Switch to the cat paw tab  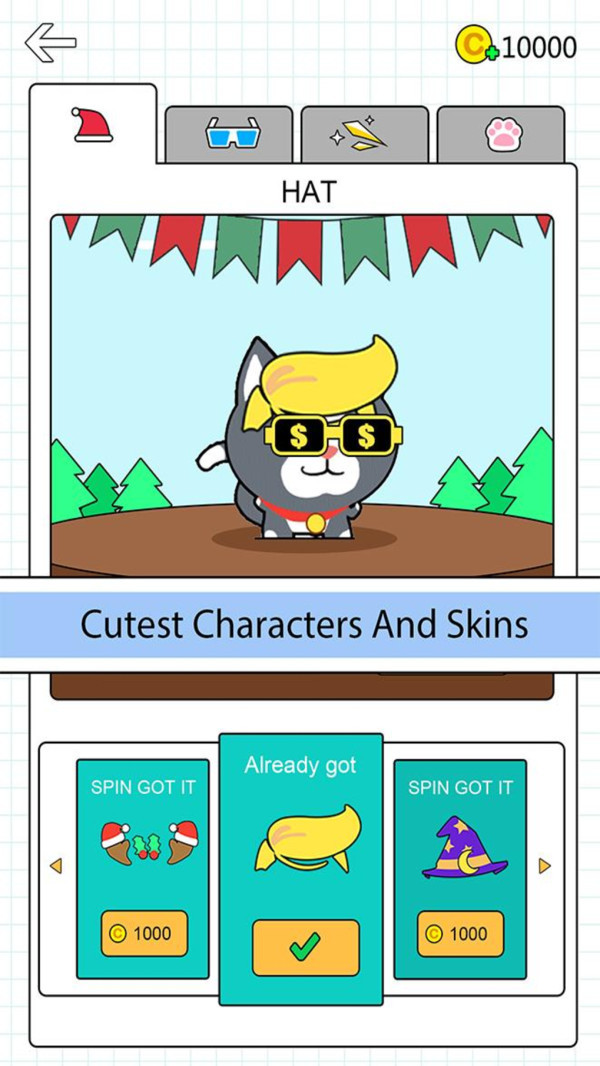pyautogui.click(x=500, y=134)
